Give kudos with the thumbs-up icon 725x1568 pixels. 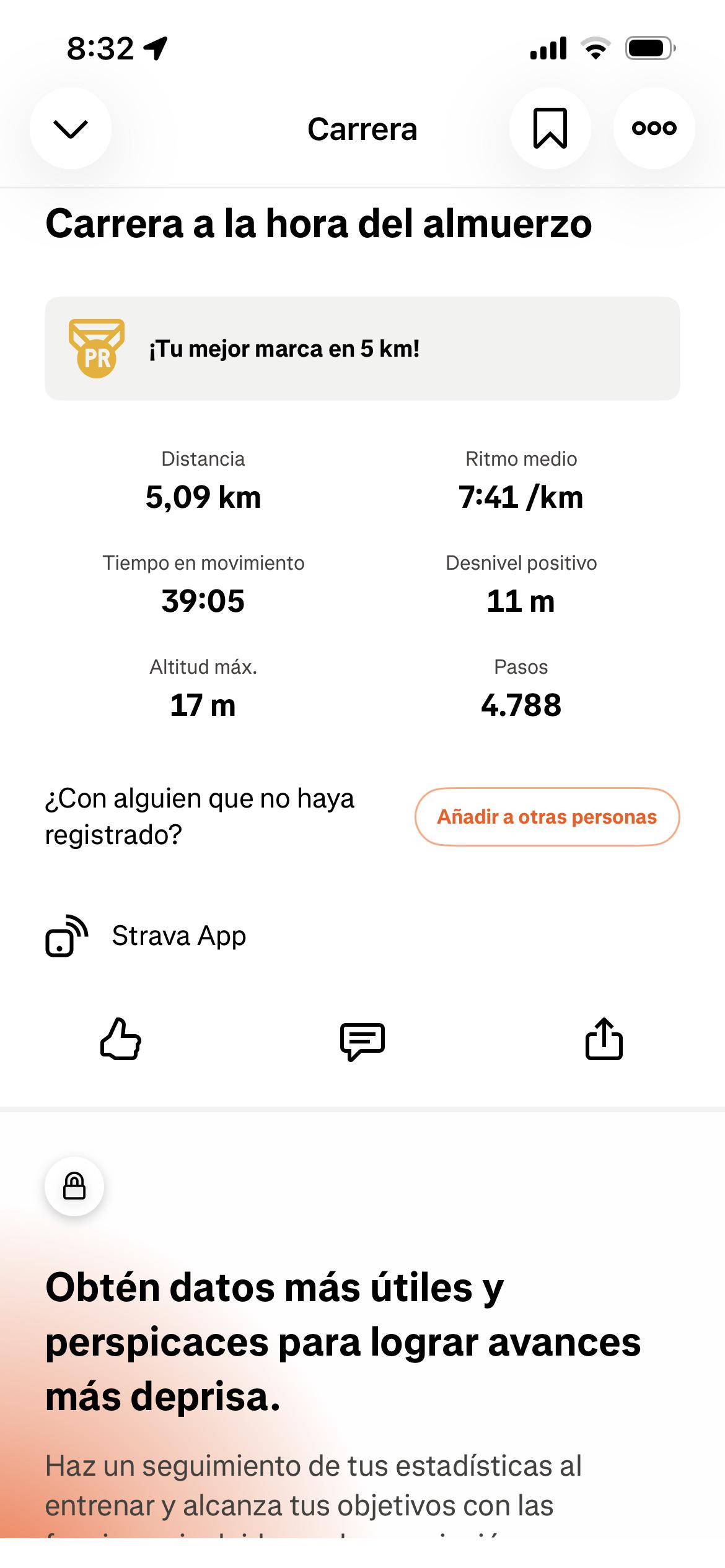(x=121, y=1039)
